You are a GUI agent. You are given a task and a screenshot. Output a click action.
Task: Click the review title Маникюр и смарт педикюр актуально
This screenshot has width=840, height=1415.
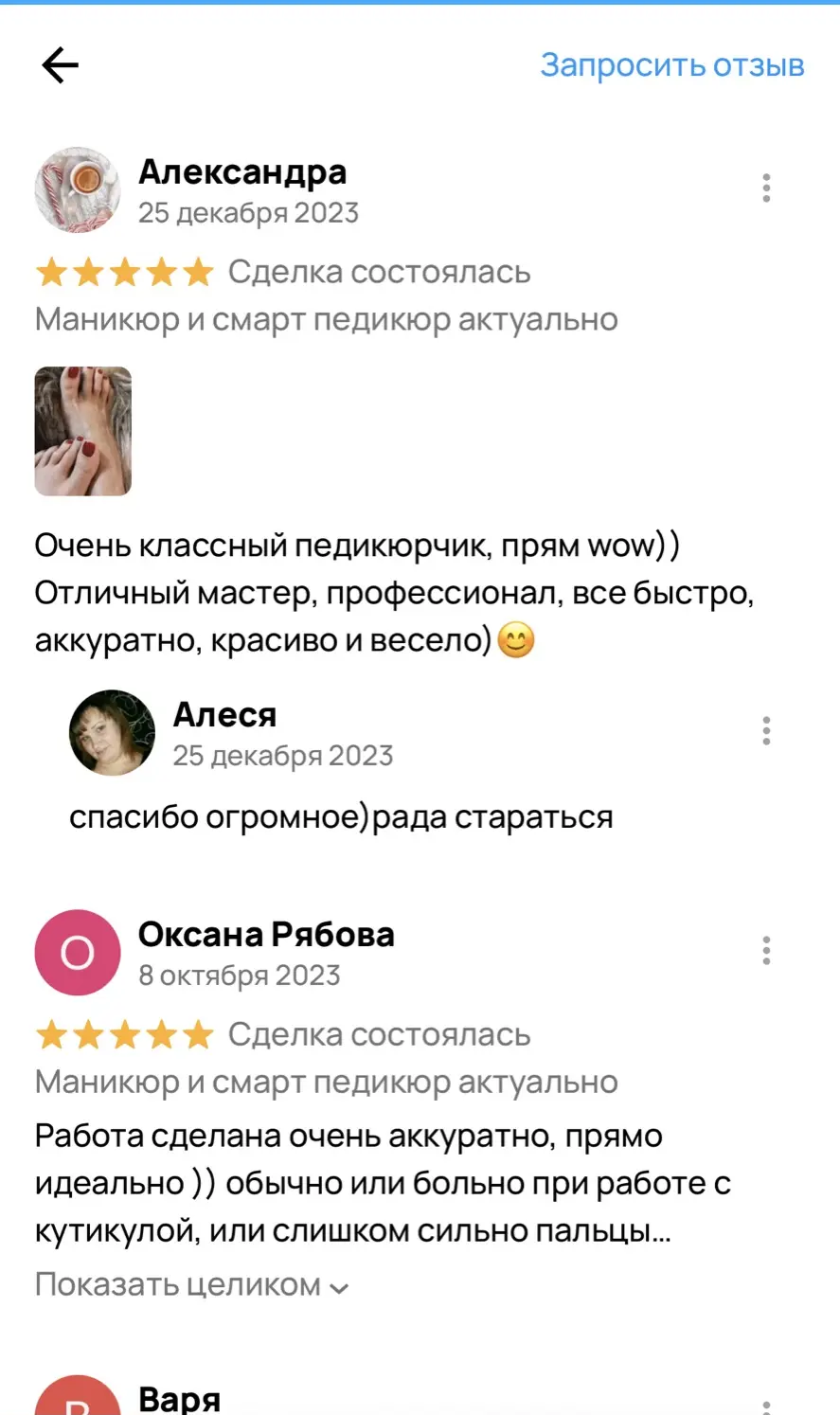click(x=326, y=319)
